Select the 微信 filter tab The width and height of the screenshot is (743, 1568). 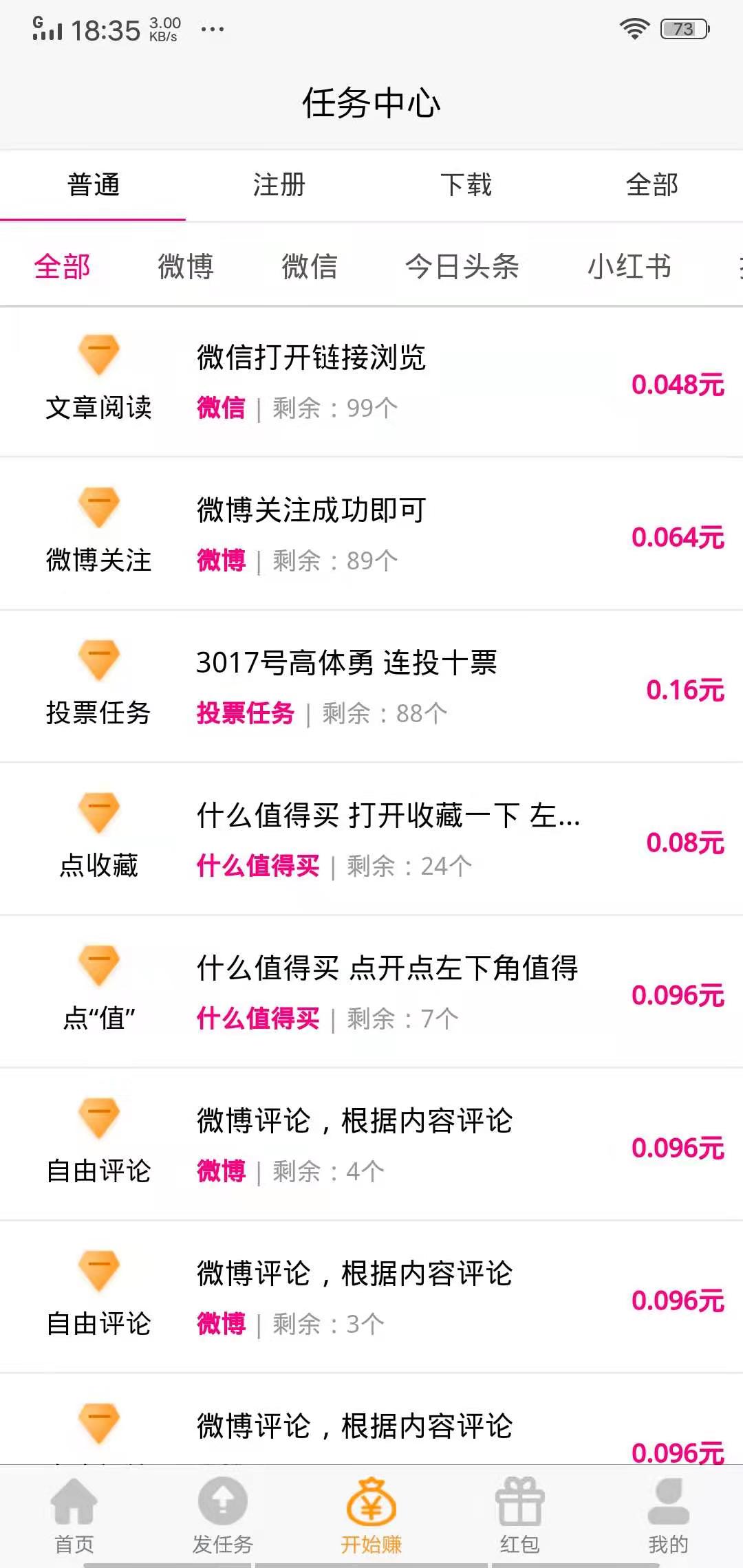point(308,266)
